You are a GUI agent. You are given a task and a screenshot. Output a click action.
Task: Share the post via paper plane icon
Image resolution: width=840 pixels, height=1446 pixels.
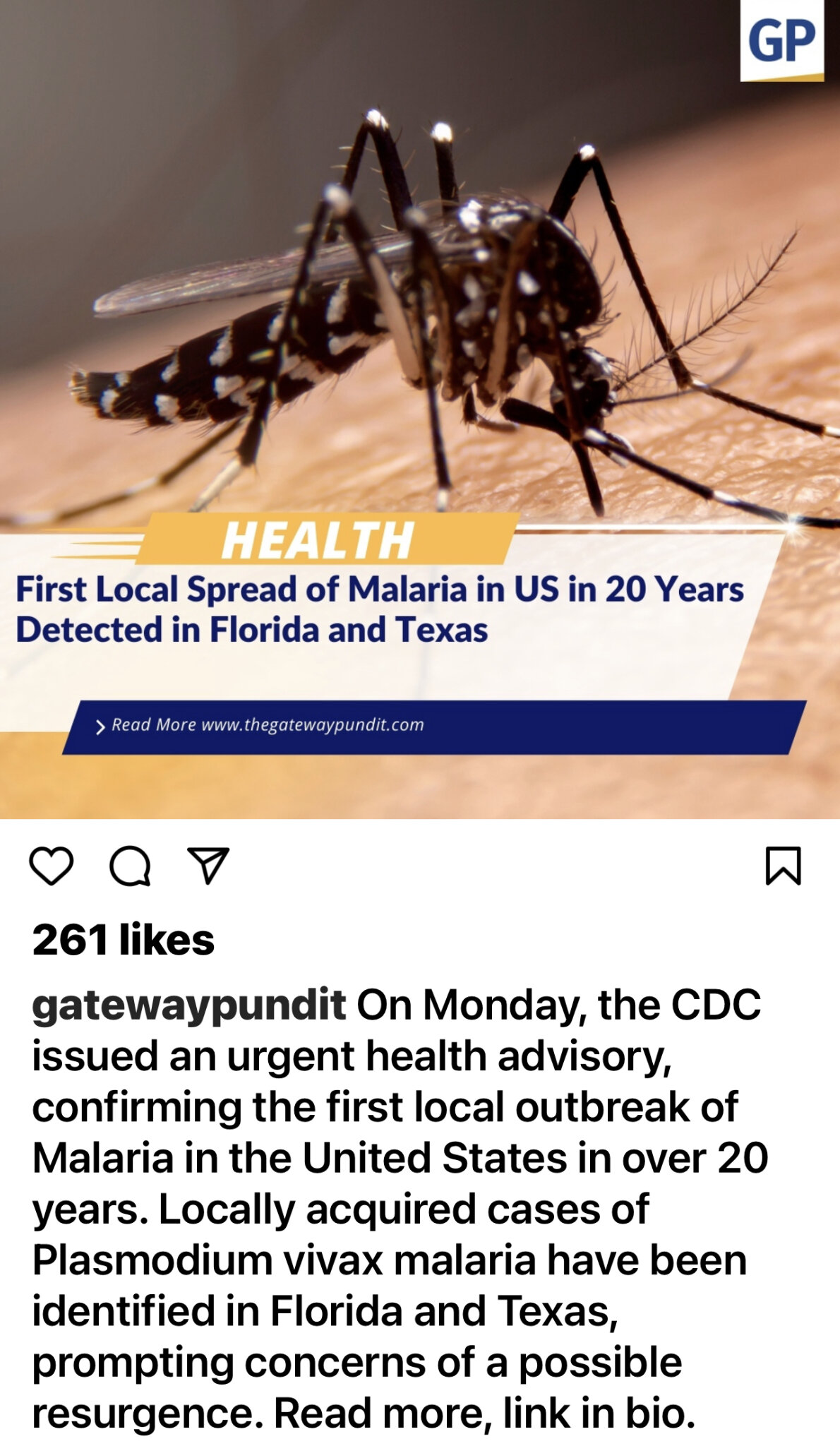point(208,866)
